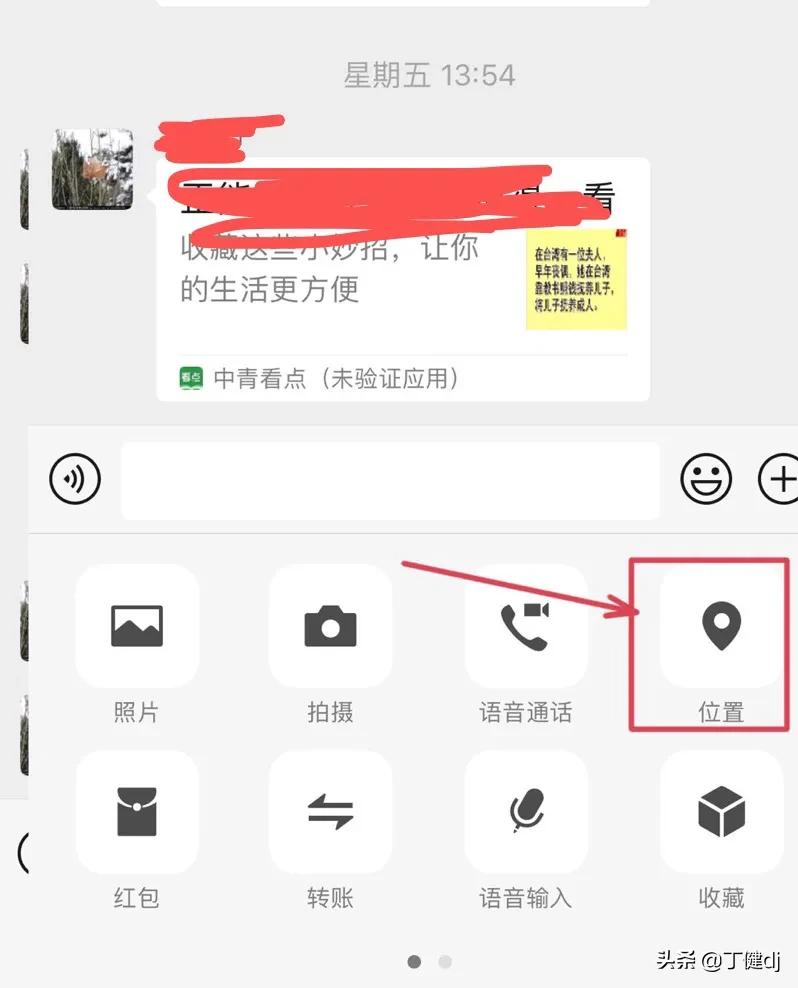The width and height of the screenshot is (798, 988).
Task: Open the 转账 transfer feature
Action: 332,812
